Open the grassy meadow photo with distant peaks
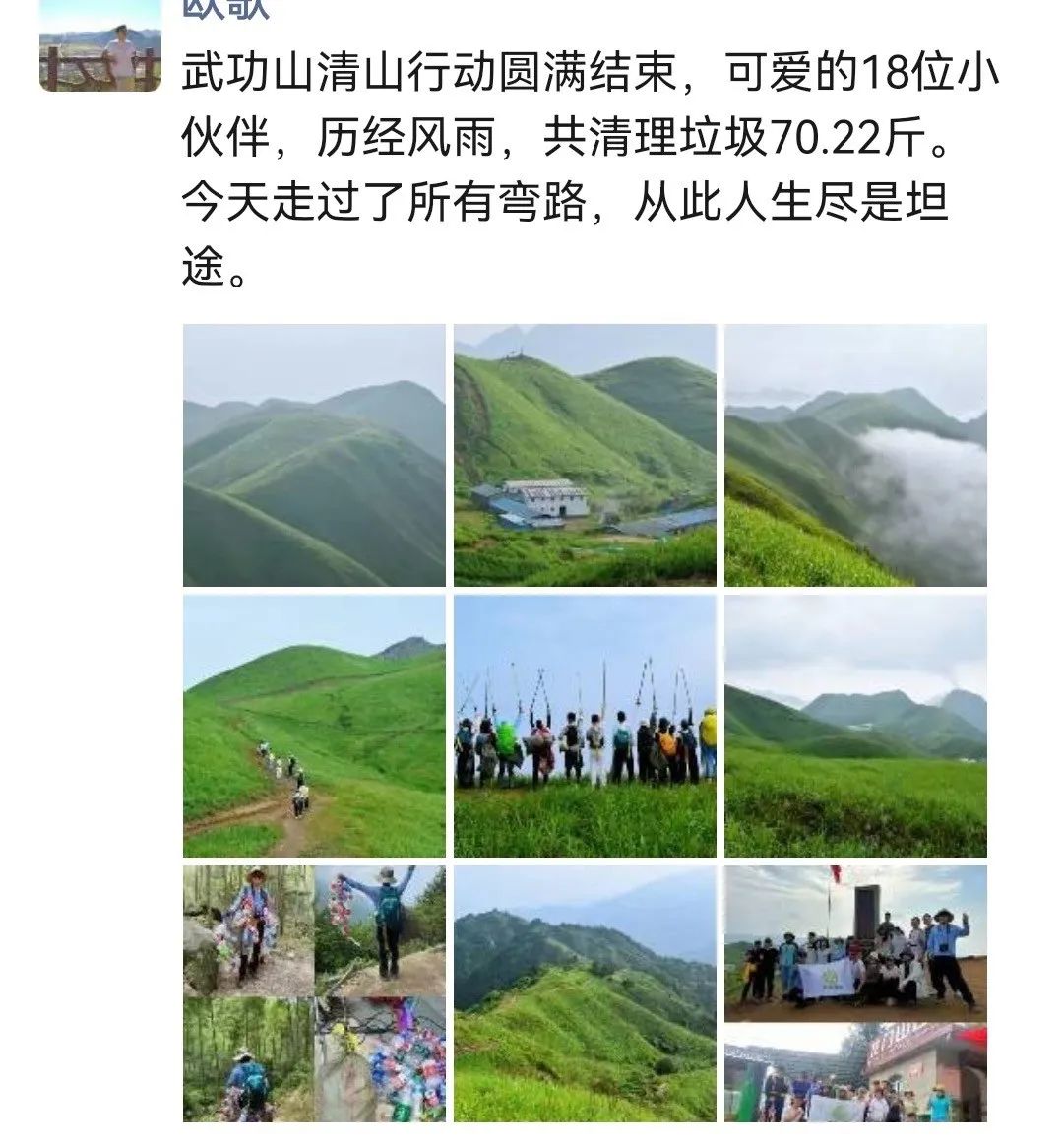Screen dimensions: 1063x1148 [x=855, y=726]
